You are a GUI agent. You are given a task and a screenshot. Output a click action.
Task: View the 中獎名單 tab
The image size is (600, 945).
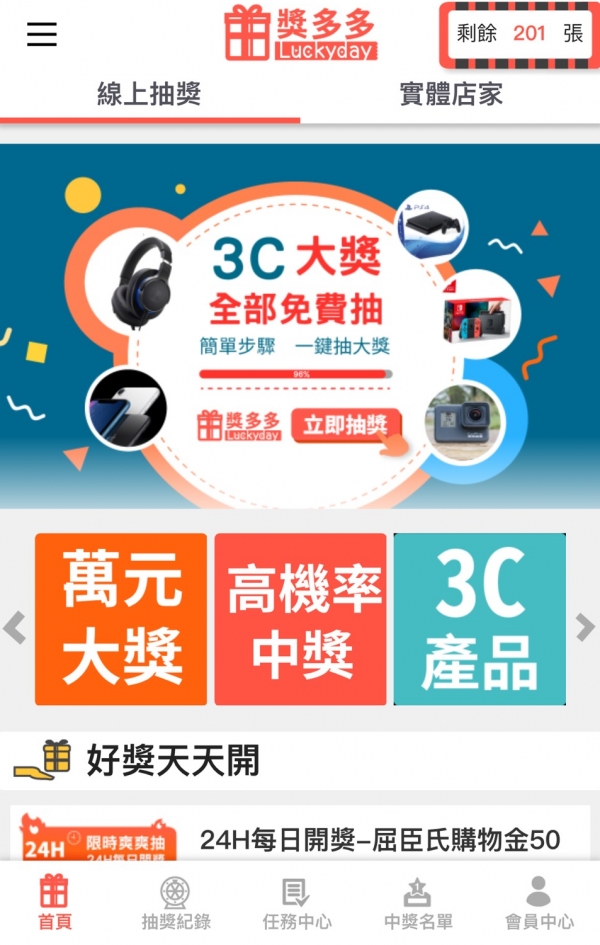point(418,903)
